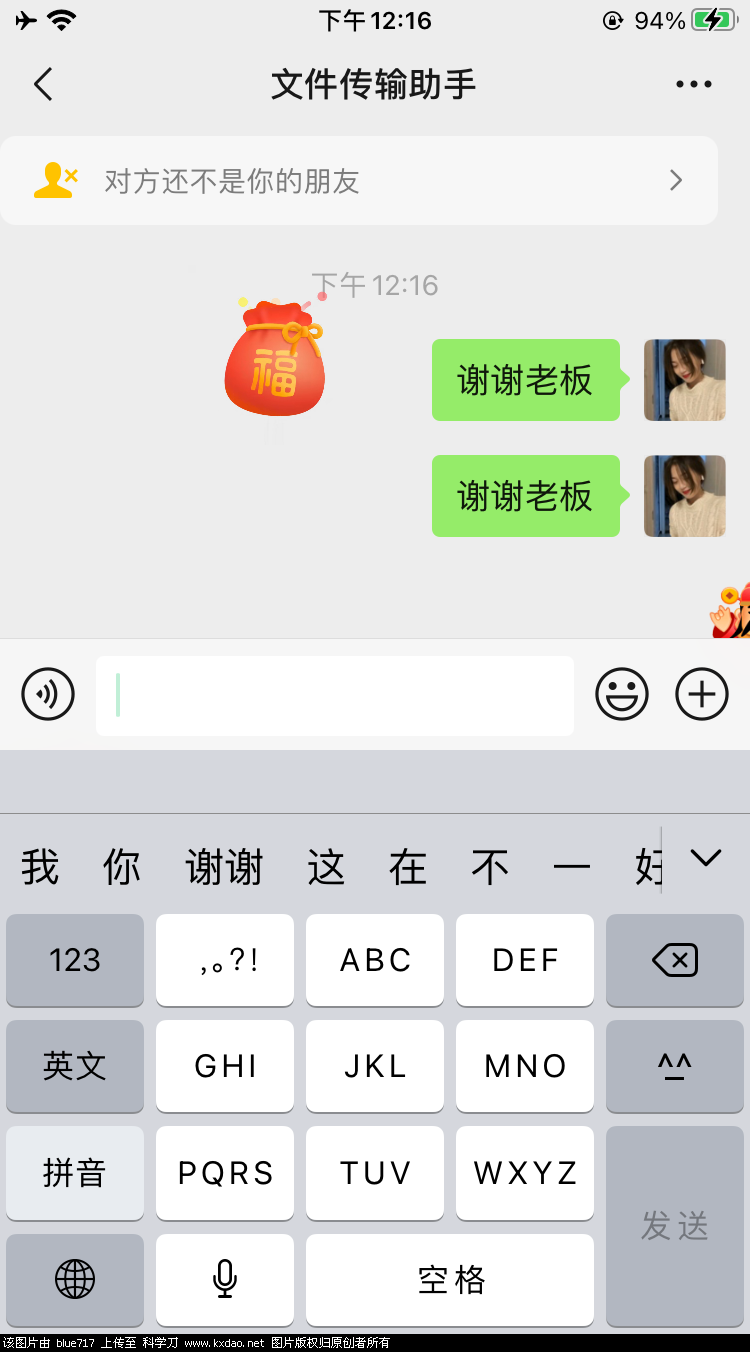Focus the message text field

pos(335,696)
